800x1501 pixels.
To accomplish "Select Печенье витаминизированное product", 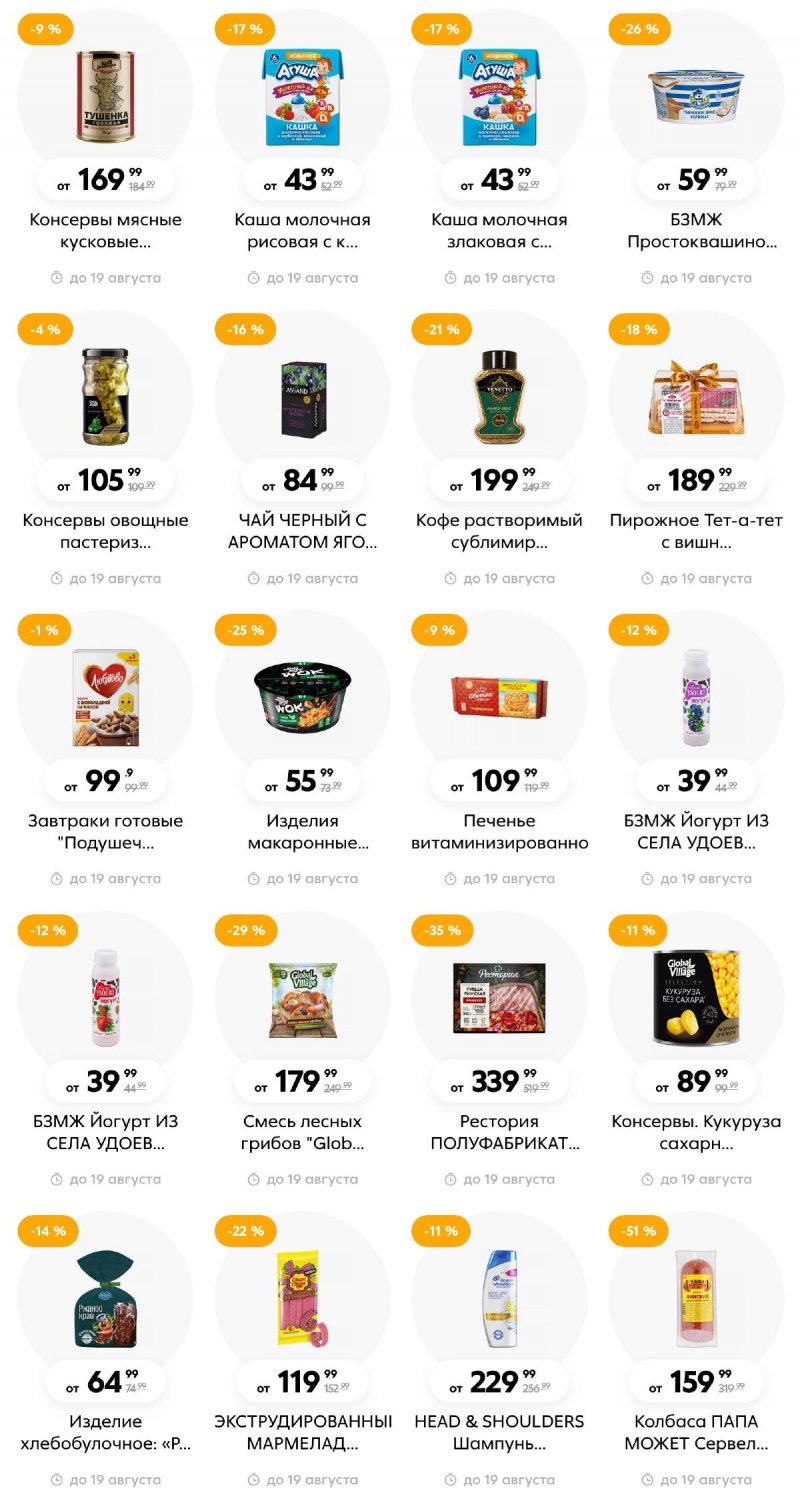I will [499, 698].
